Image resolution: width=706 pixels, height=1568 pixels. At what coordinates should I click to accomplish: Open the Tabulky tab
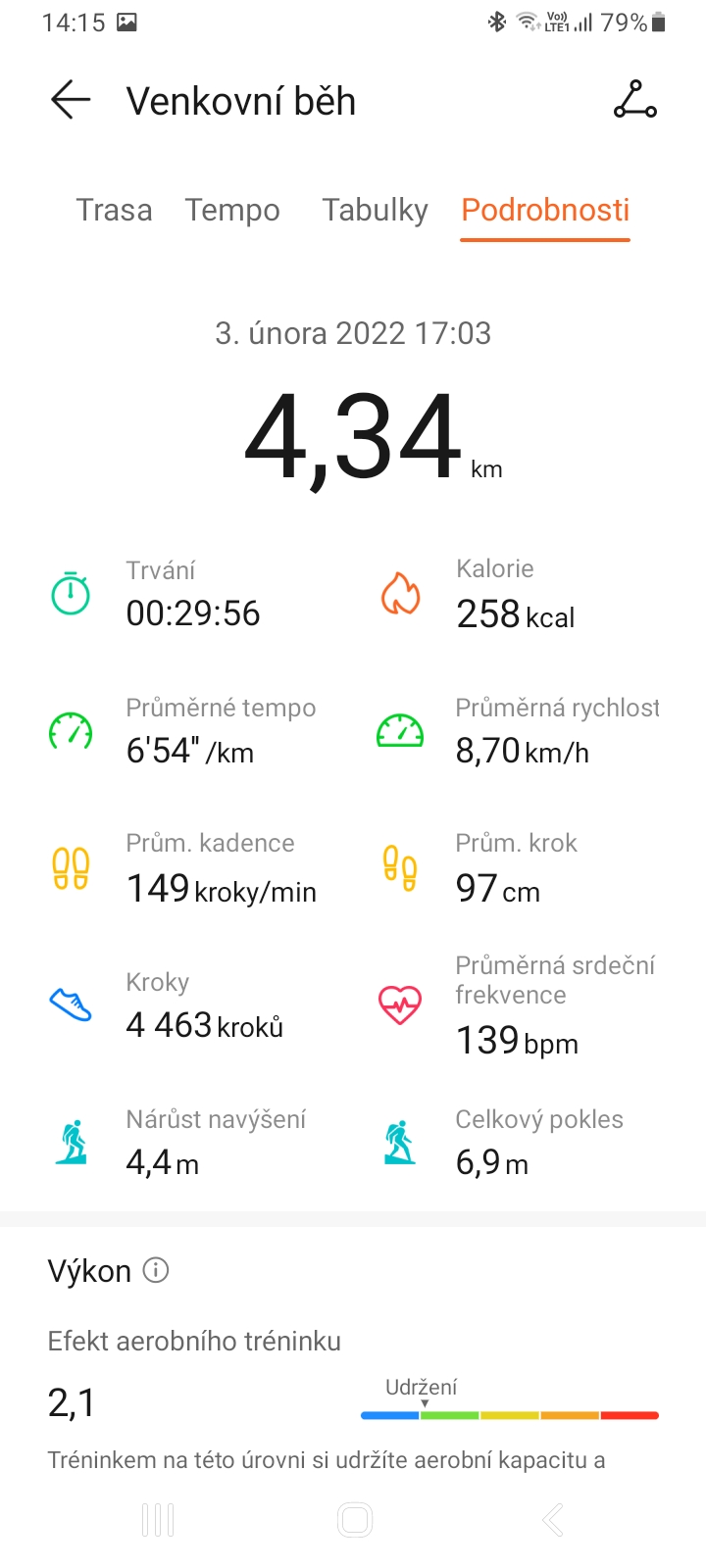tap(376, 210)
